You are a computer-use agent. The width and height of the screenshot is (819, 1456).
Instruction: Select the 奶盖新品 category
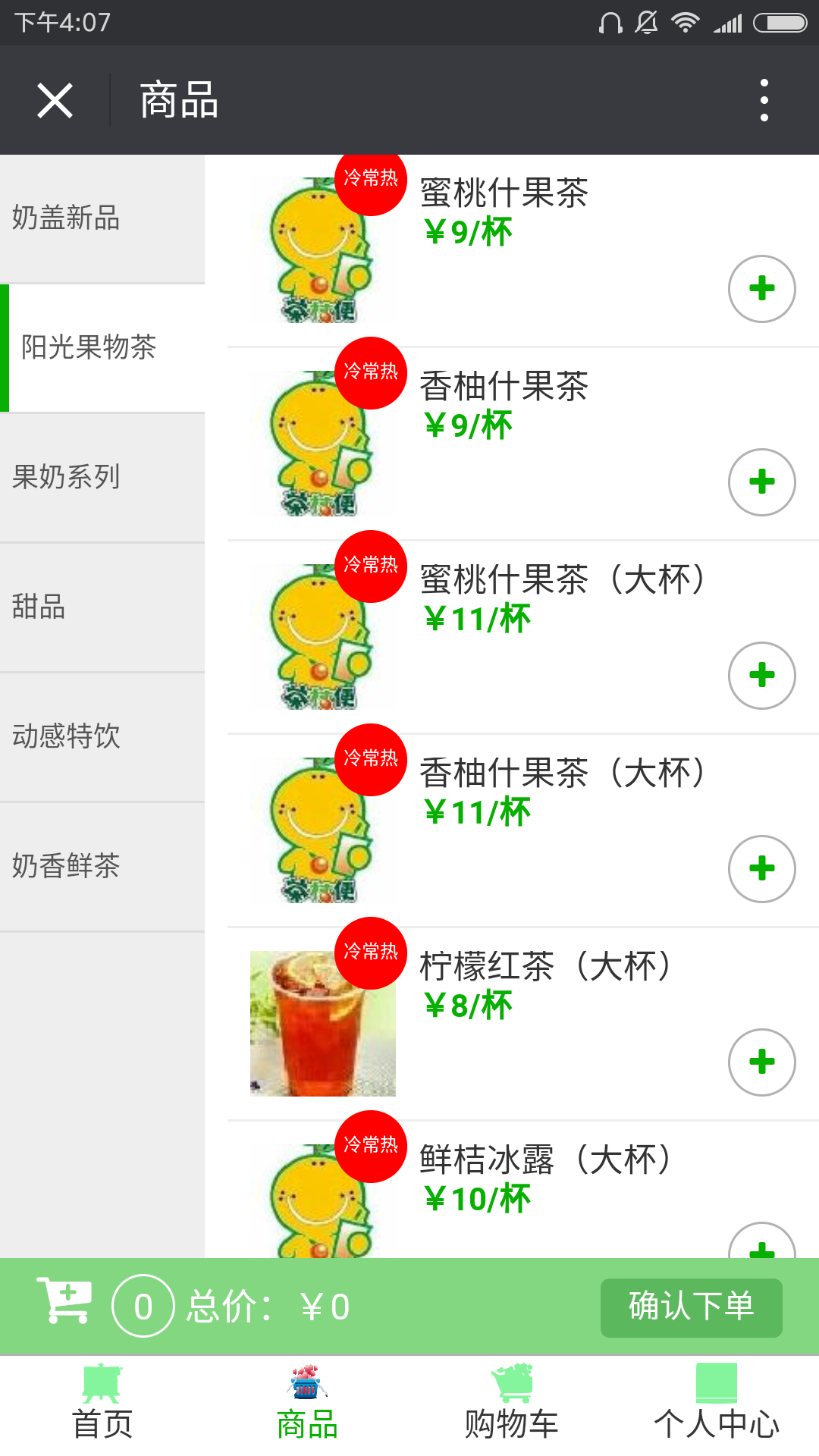coord(102,218)
